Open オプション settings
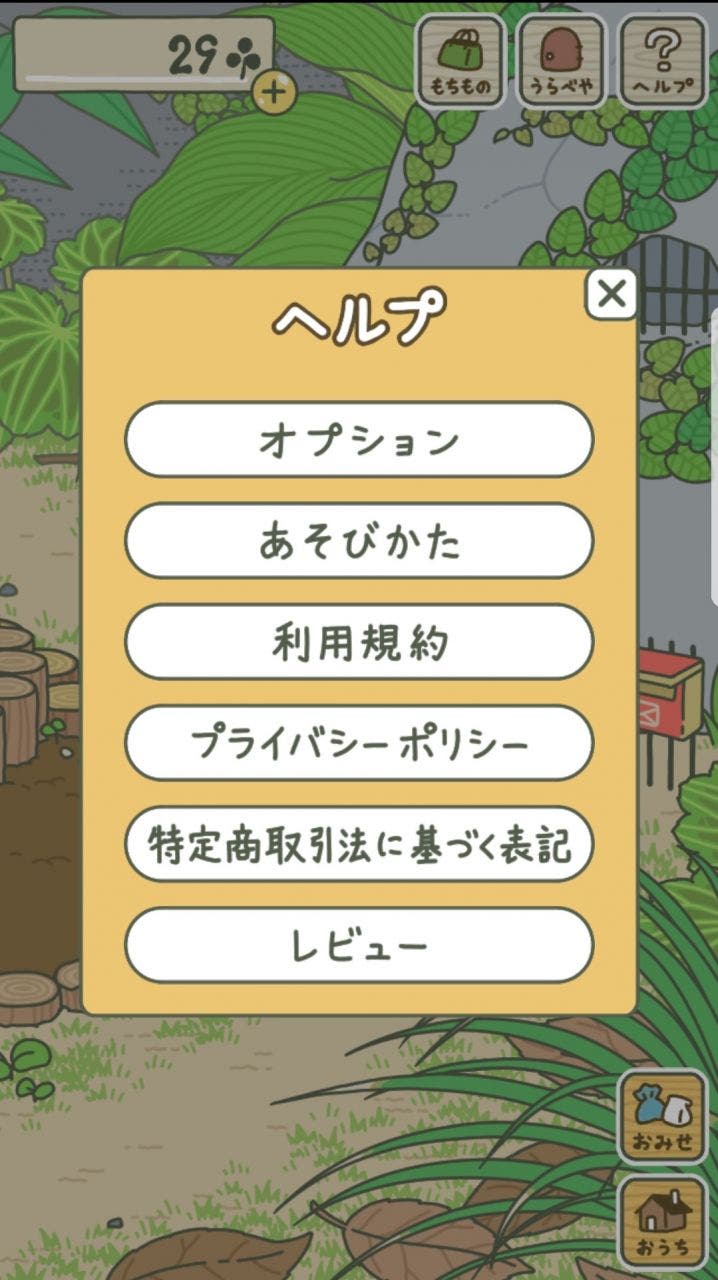The width and height of the screenshot is (718, 1280). click(x=359, y=440)
